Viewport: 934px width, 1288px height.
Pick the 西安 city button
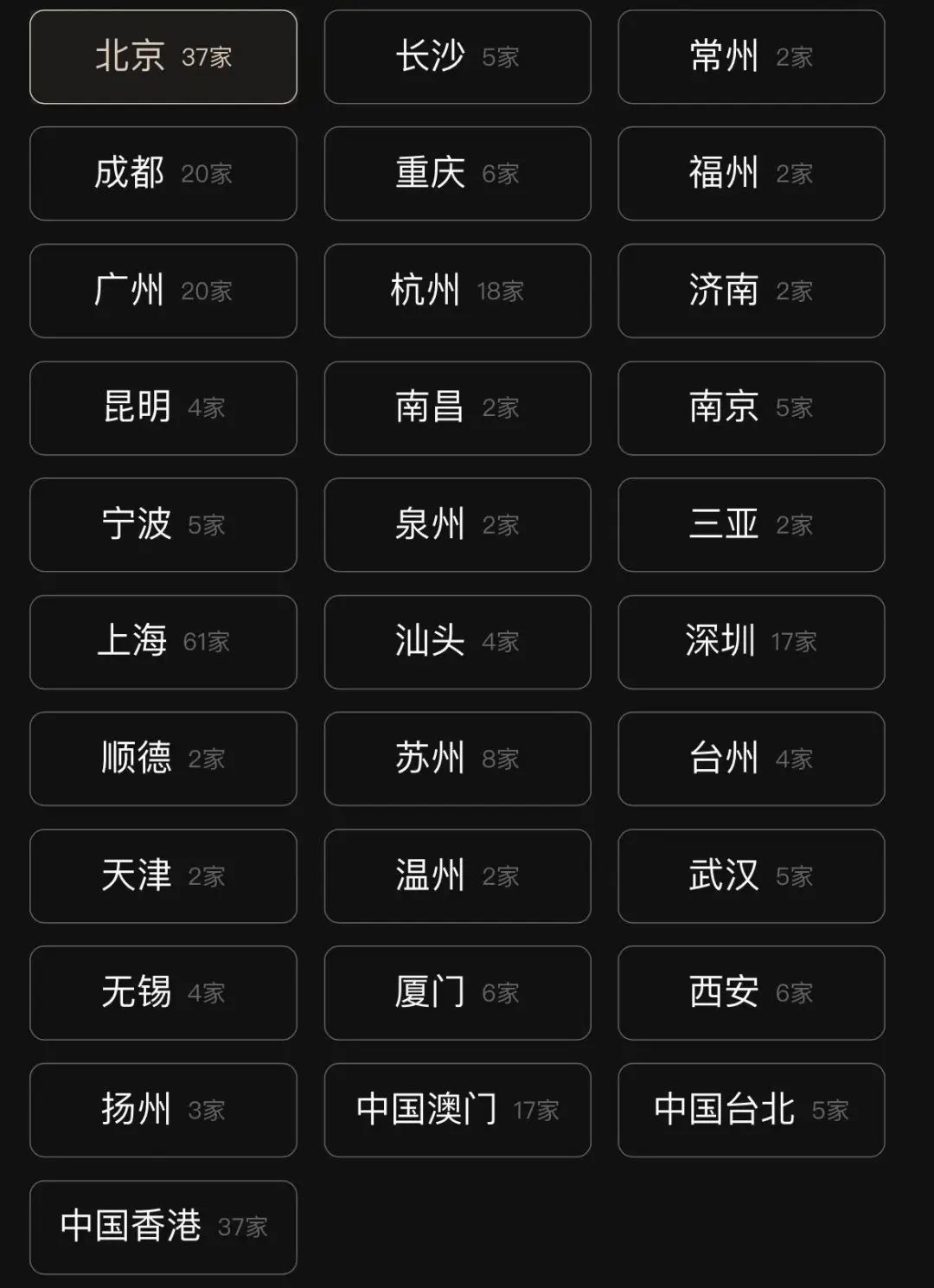point(752,993)
